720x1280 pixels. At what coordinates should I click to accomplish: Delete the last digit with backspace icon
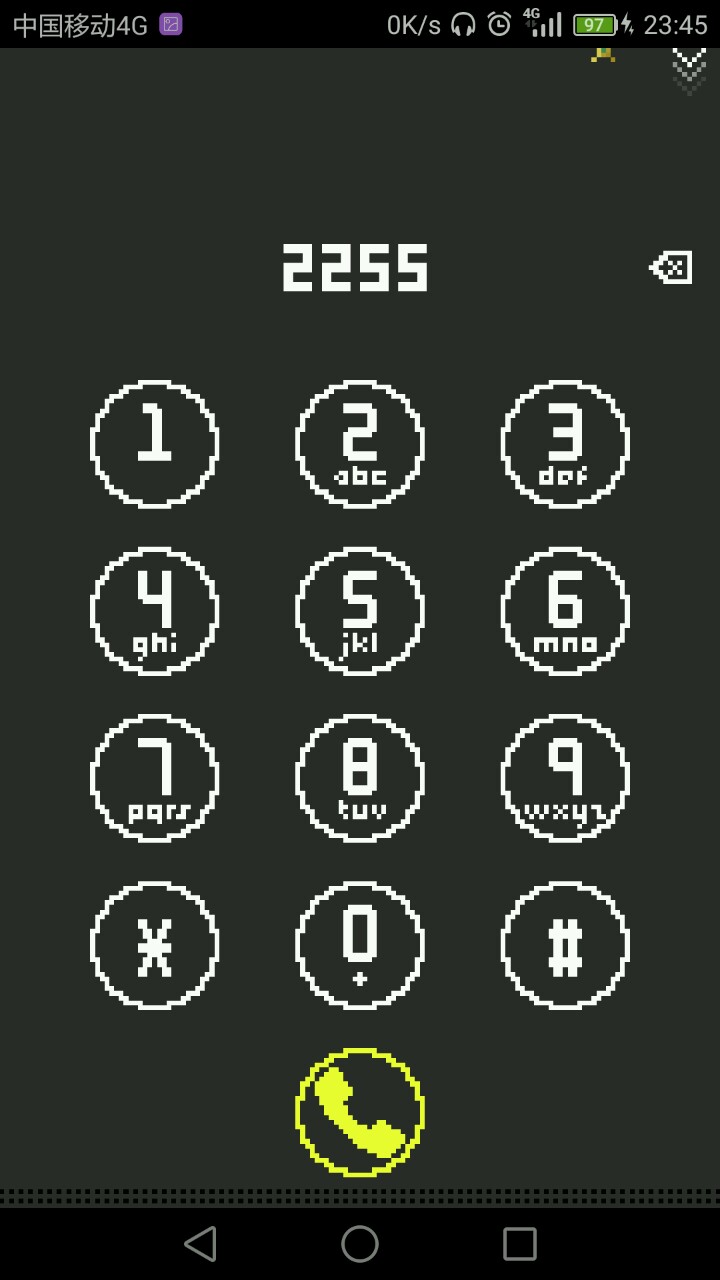tap(671, 267)
